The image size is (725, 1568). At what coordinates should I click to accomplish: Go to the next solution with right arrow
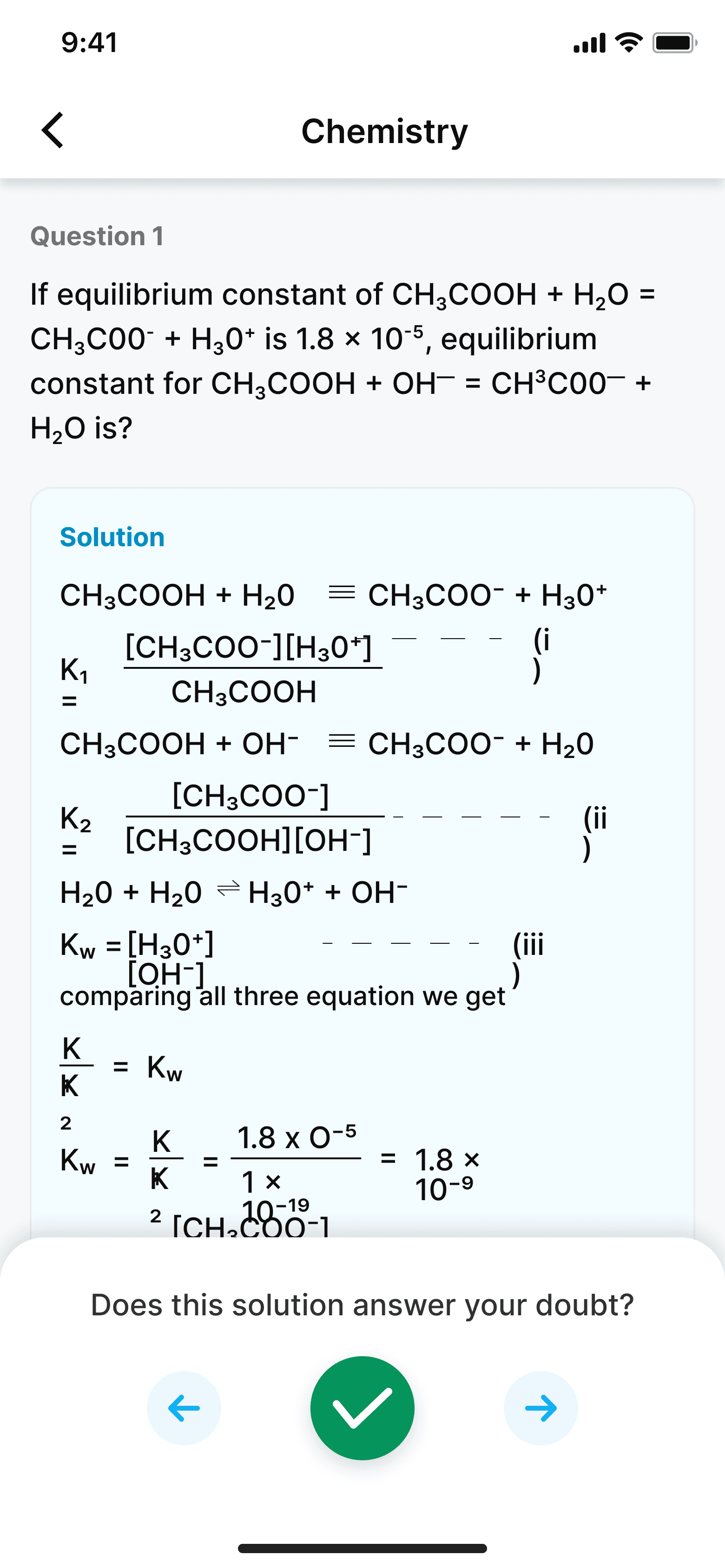(x=541, y=1408)
